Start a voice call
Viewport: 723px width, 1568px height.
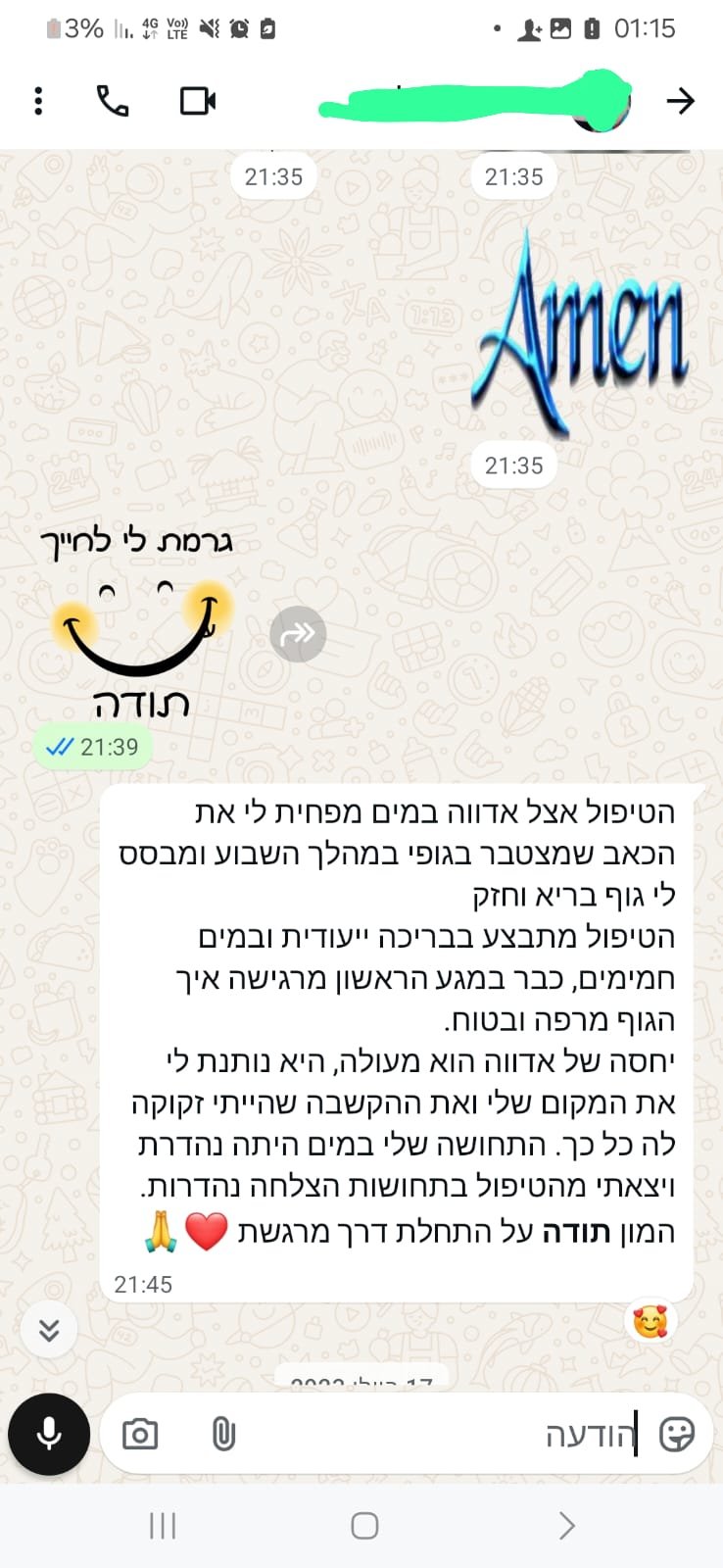113,101
